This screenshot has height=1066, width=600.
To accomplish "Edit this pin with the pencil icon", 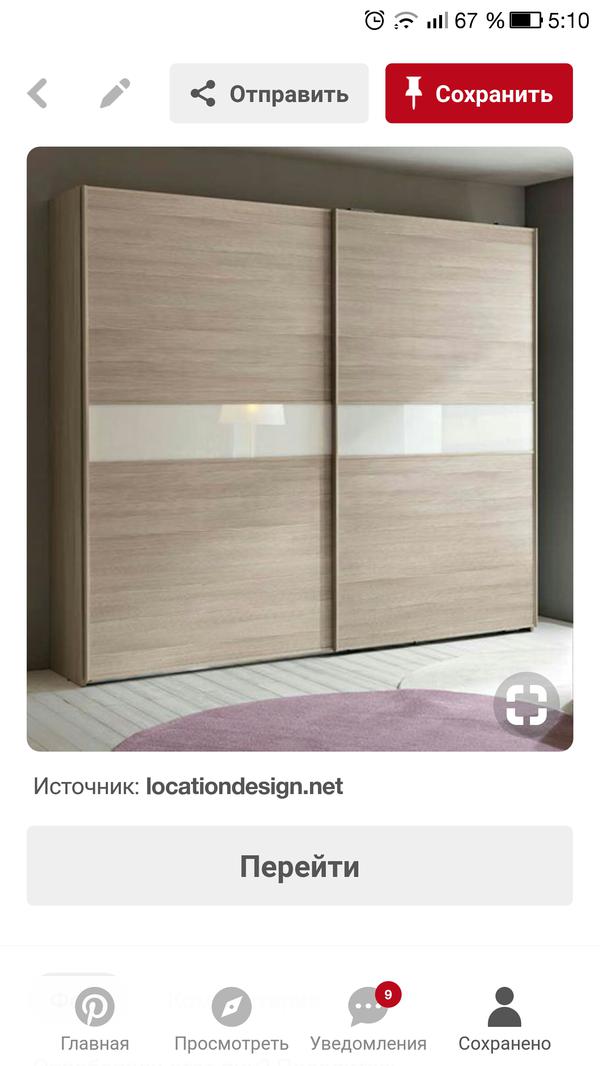I will tap(115, 94).
